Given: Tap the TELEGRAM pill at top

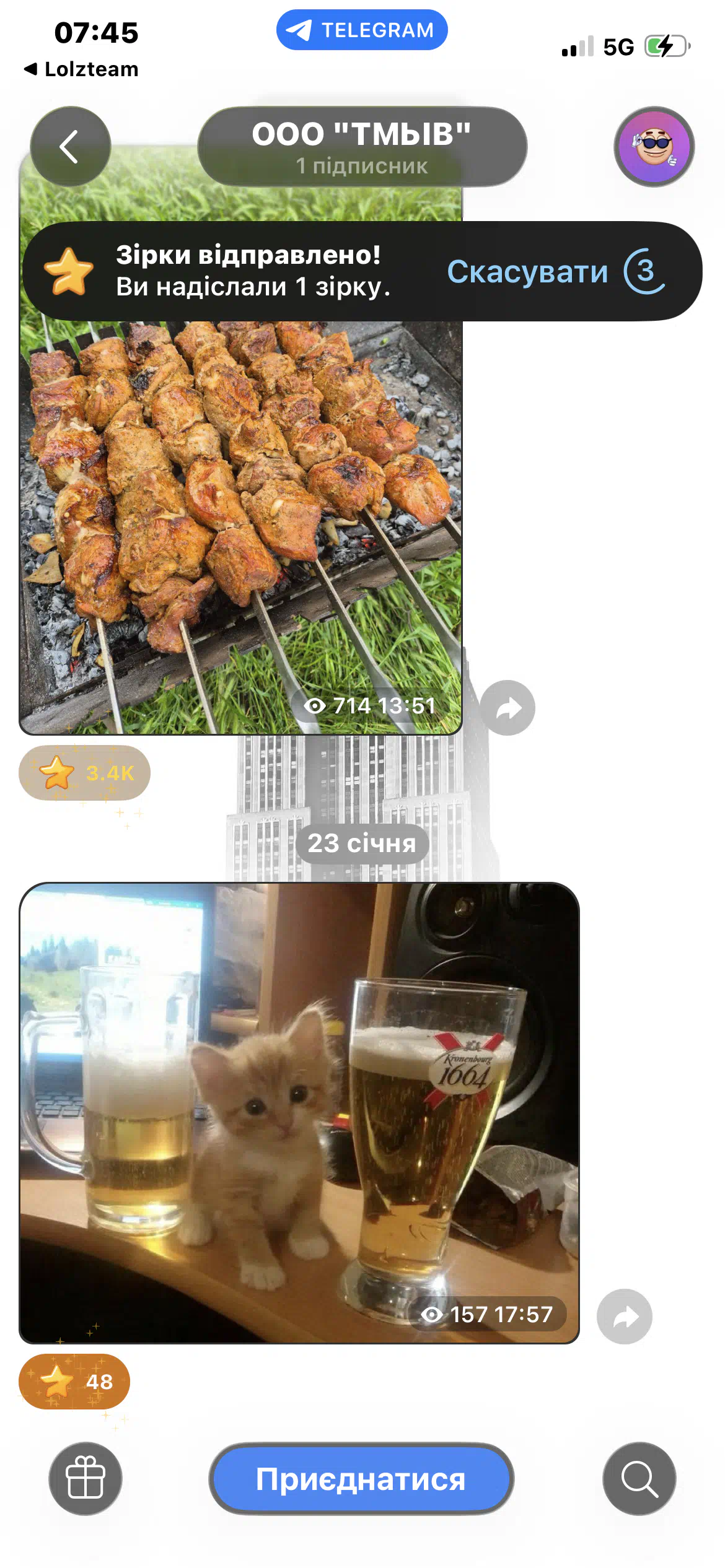Looking at the screenshot, I should (362, 30).
